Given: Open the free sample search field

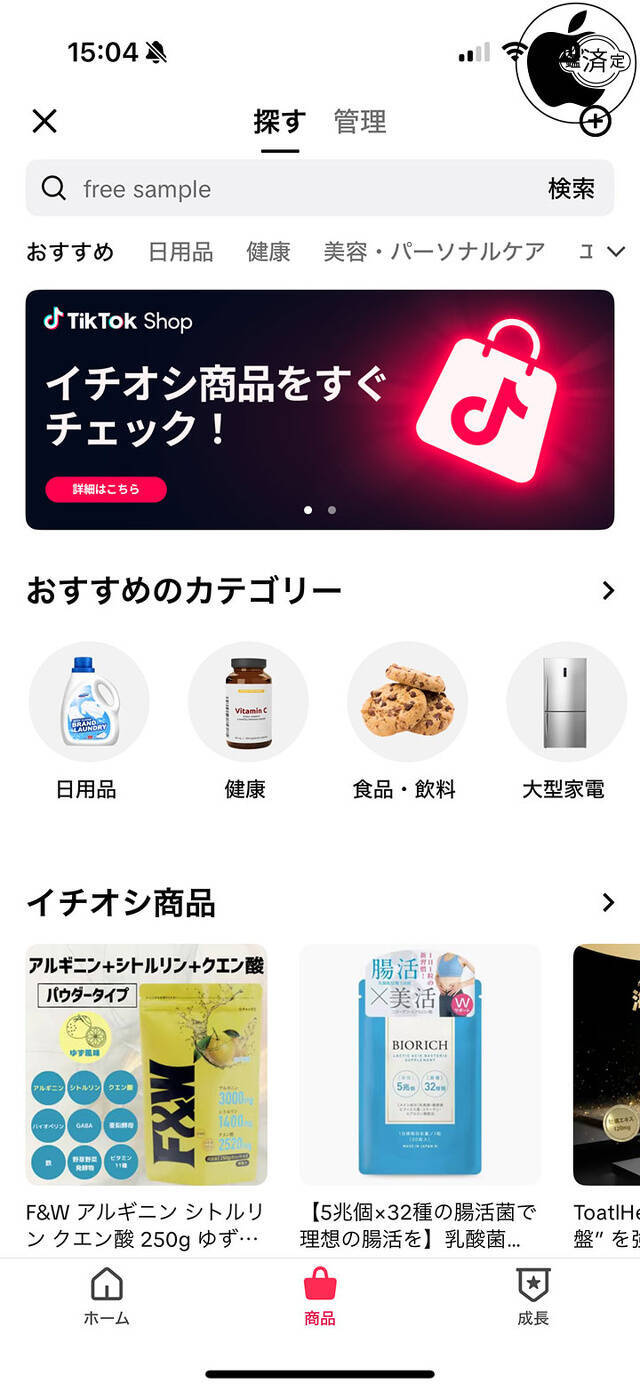Looking at the screenshot, I should (290, 188).
